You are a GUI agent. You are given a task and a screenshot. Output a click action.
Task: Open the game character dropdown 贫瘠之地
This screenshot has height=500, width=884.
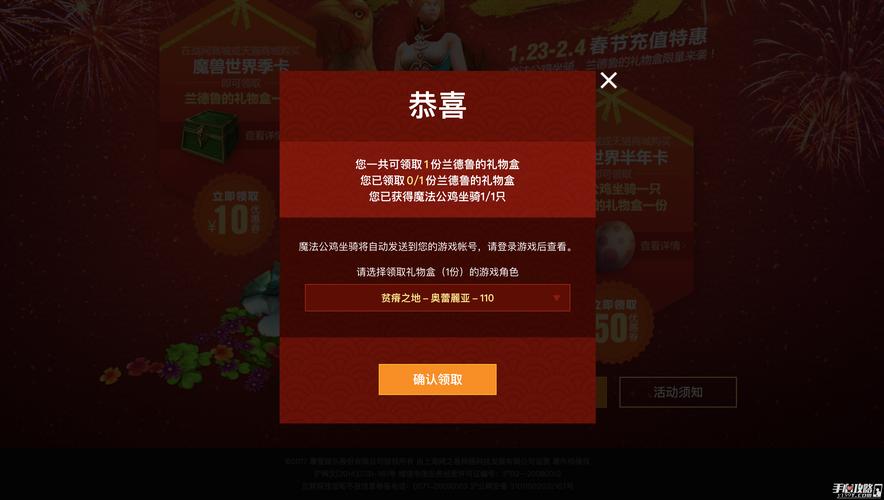tap(437, 298)
